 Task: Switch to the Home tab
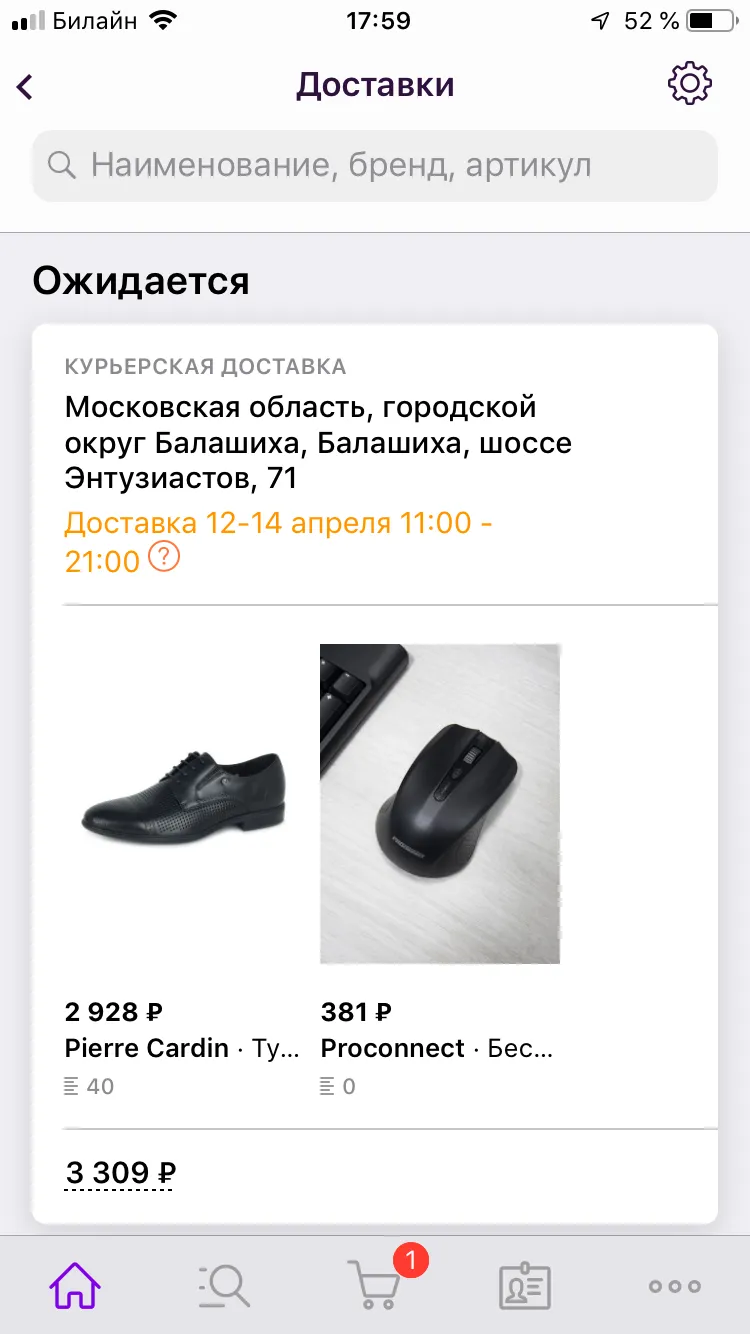[75, 1285]
